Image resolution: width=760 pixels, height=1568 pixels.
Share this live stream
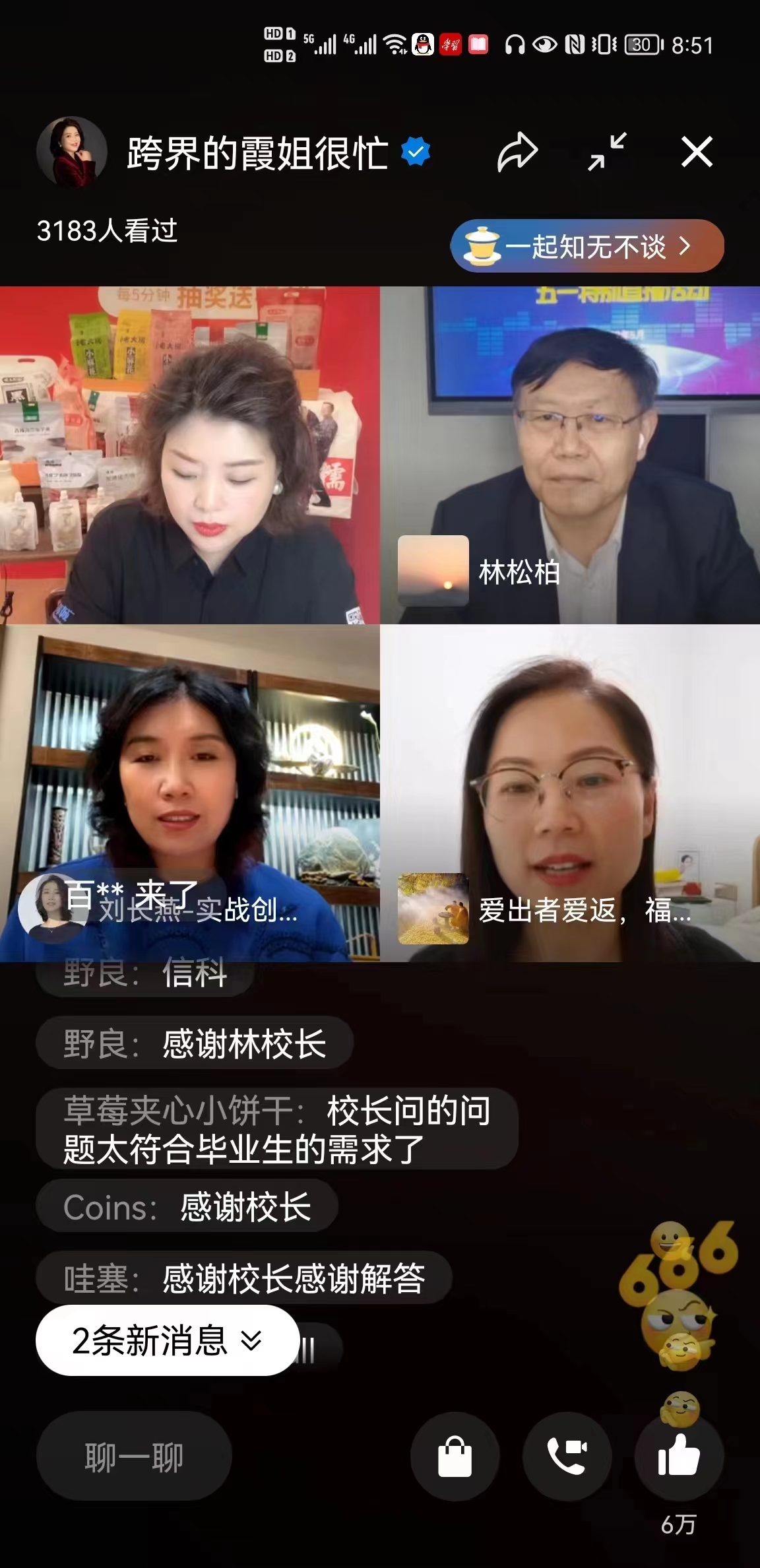pyautogui.click(x=517, y=152)
